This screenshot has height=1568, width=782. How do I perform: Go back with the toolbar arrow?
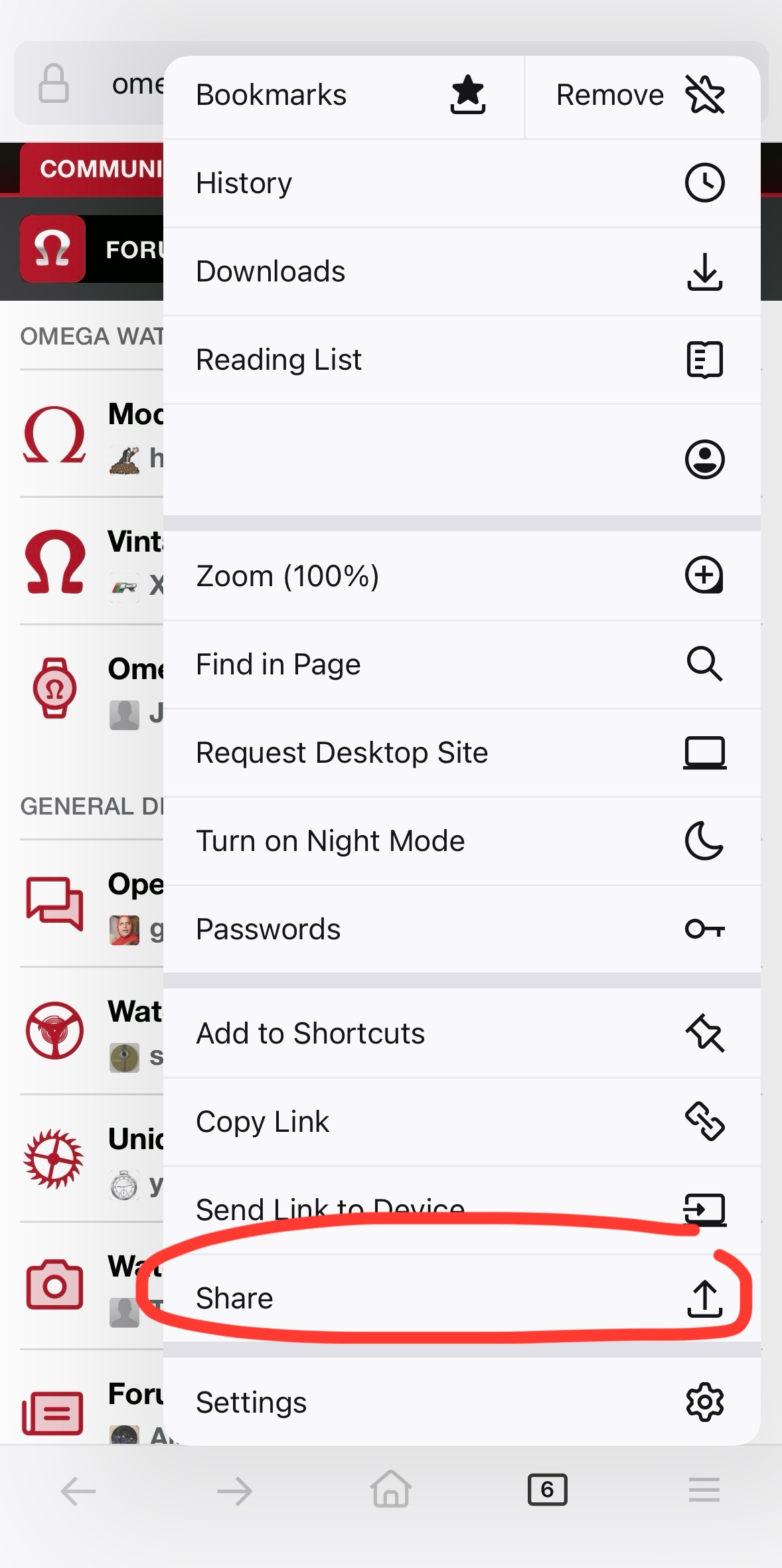click(78, 1492)
